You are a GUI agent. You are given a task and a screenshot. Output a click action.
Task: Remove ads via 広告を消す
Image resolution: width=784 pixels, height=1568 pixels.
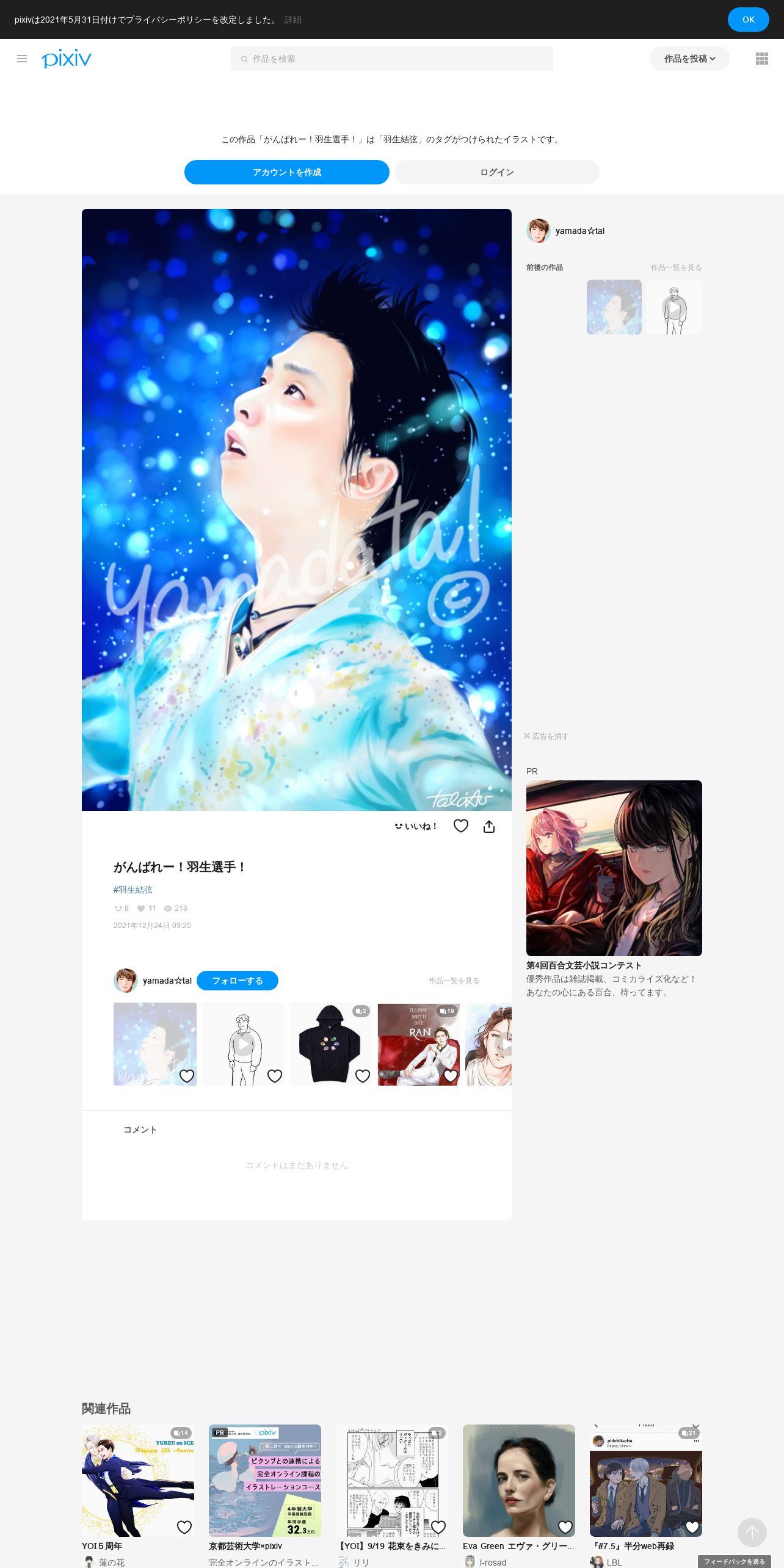pyautogui.click(x=546, y=736)
